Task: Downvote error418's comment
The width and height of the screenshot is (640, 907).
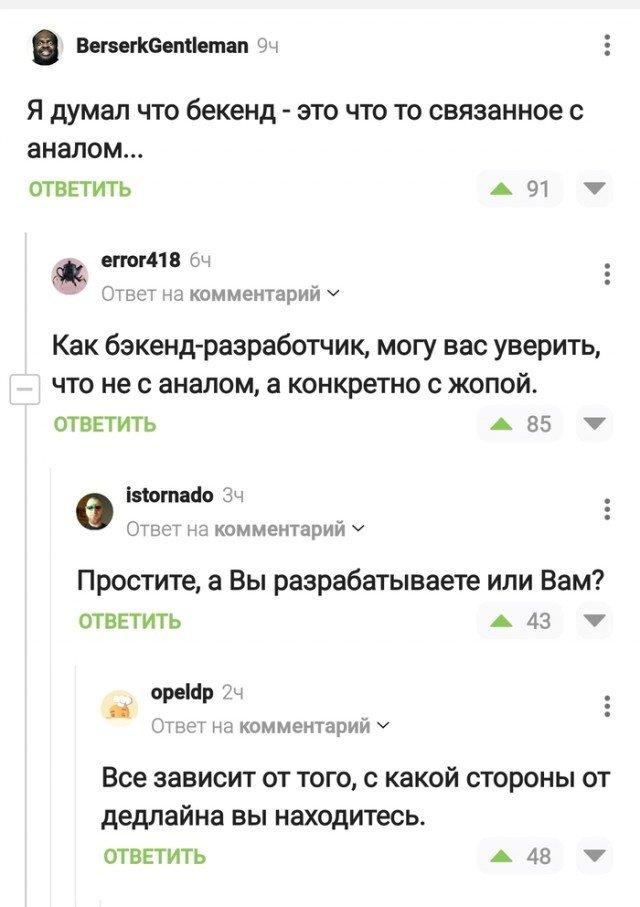Action: click(597, 423)
